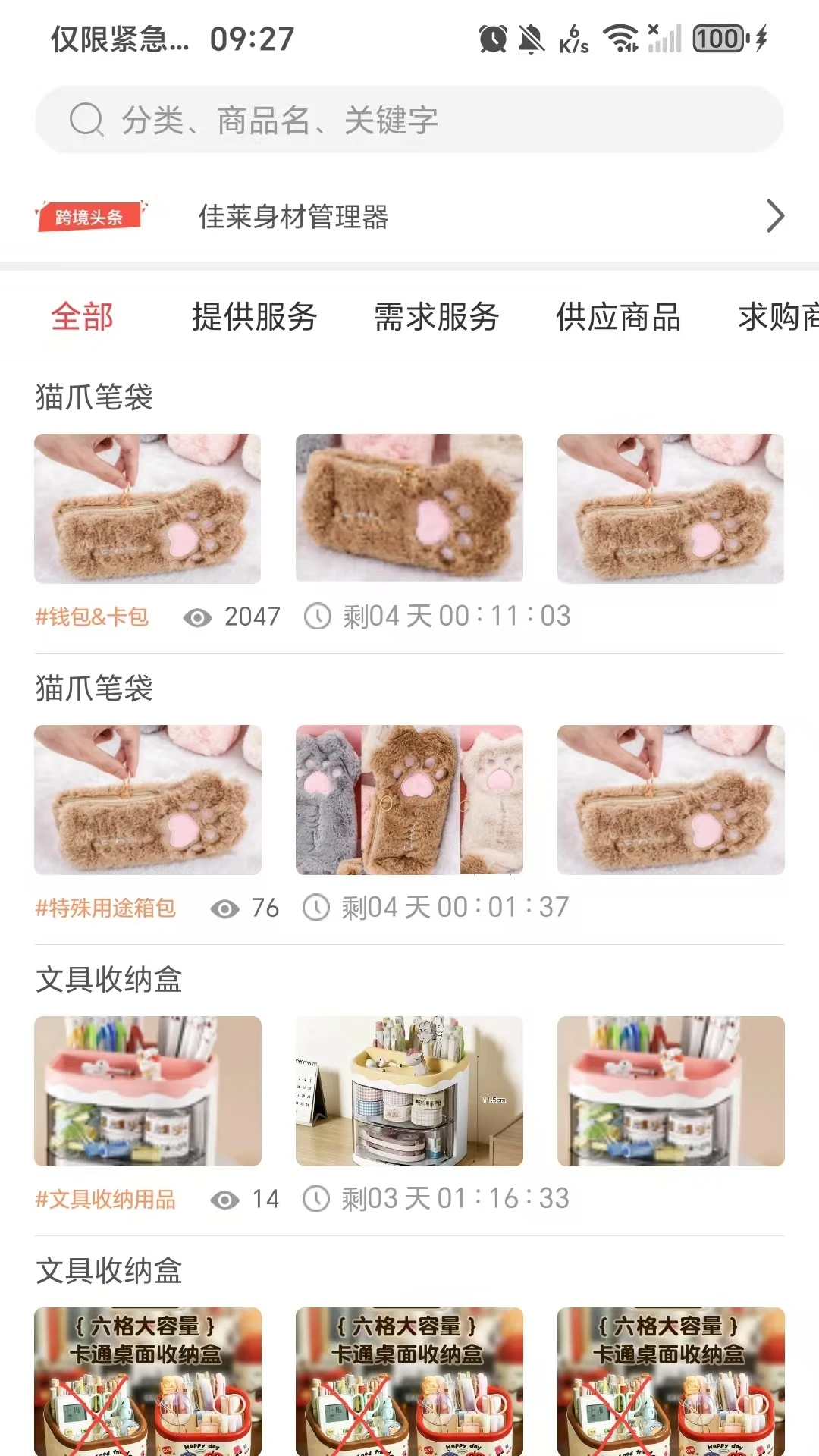
Task: Tap the countdown clock icon on first 猫爪笔袋 listing
Action: coord(318,616)
